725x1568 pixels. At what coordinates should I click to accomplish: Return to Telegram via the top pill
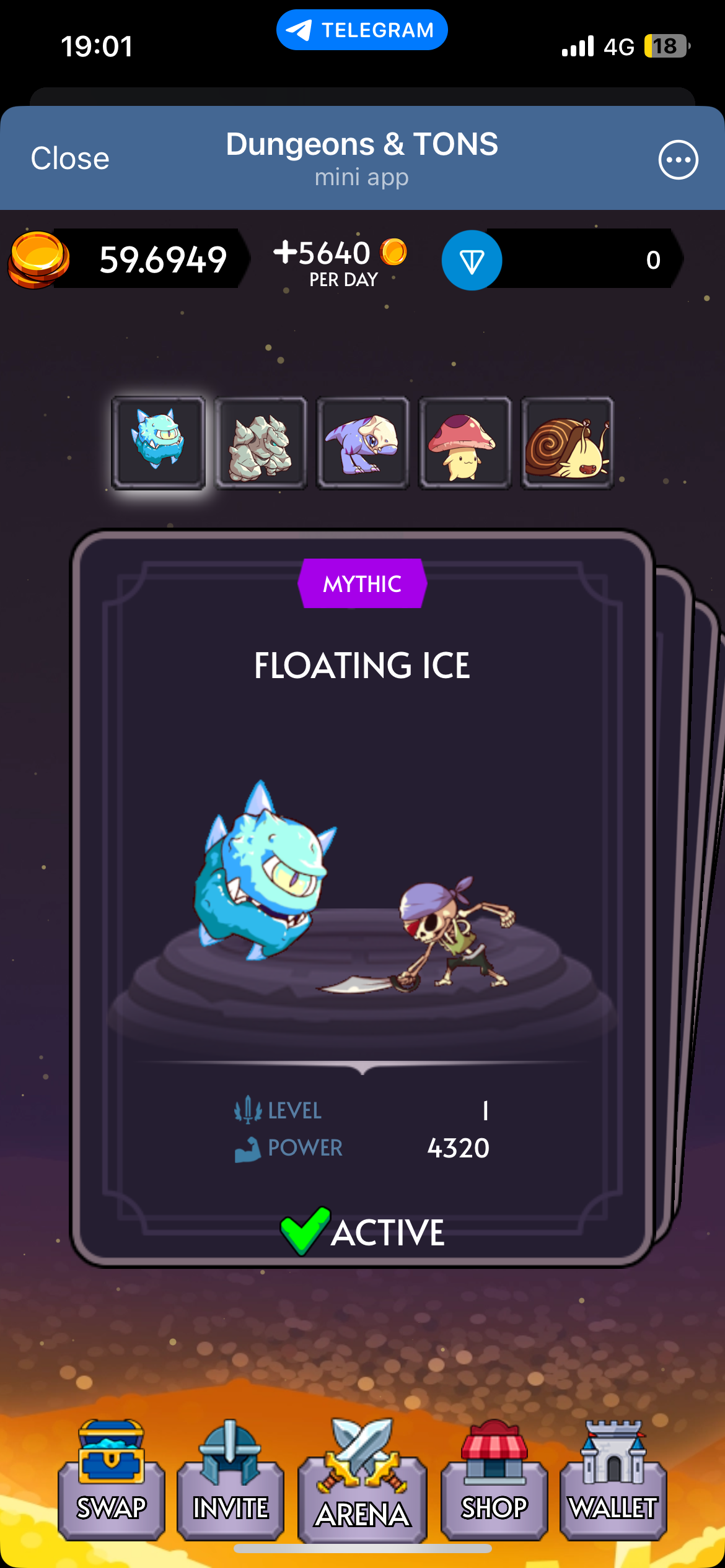[362, 30]
